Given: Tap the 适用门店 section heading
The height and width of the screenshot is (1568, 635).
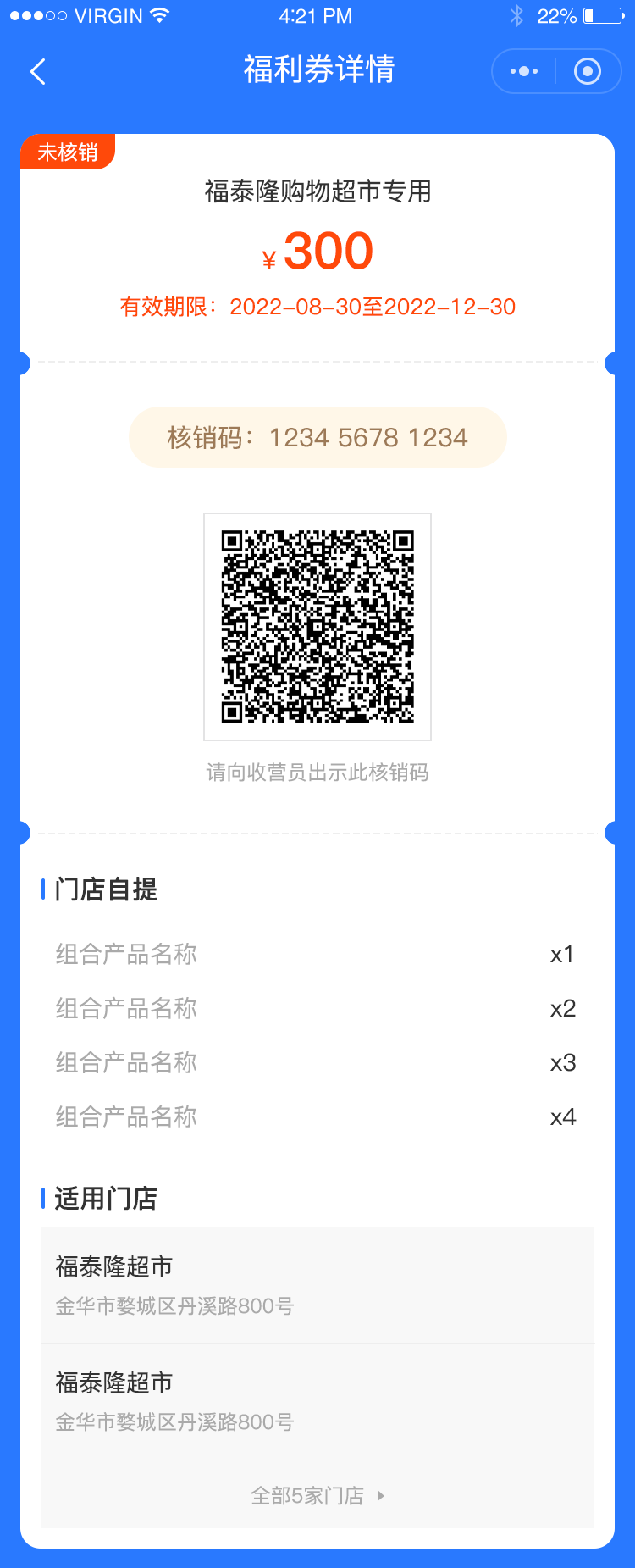Looking at the screenshot, I should (x=105, y=1199).
